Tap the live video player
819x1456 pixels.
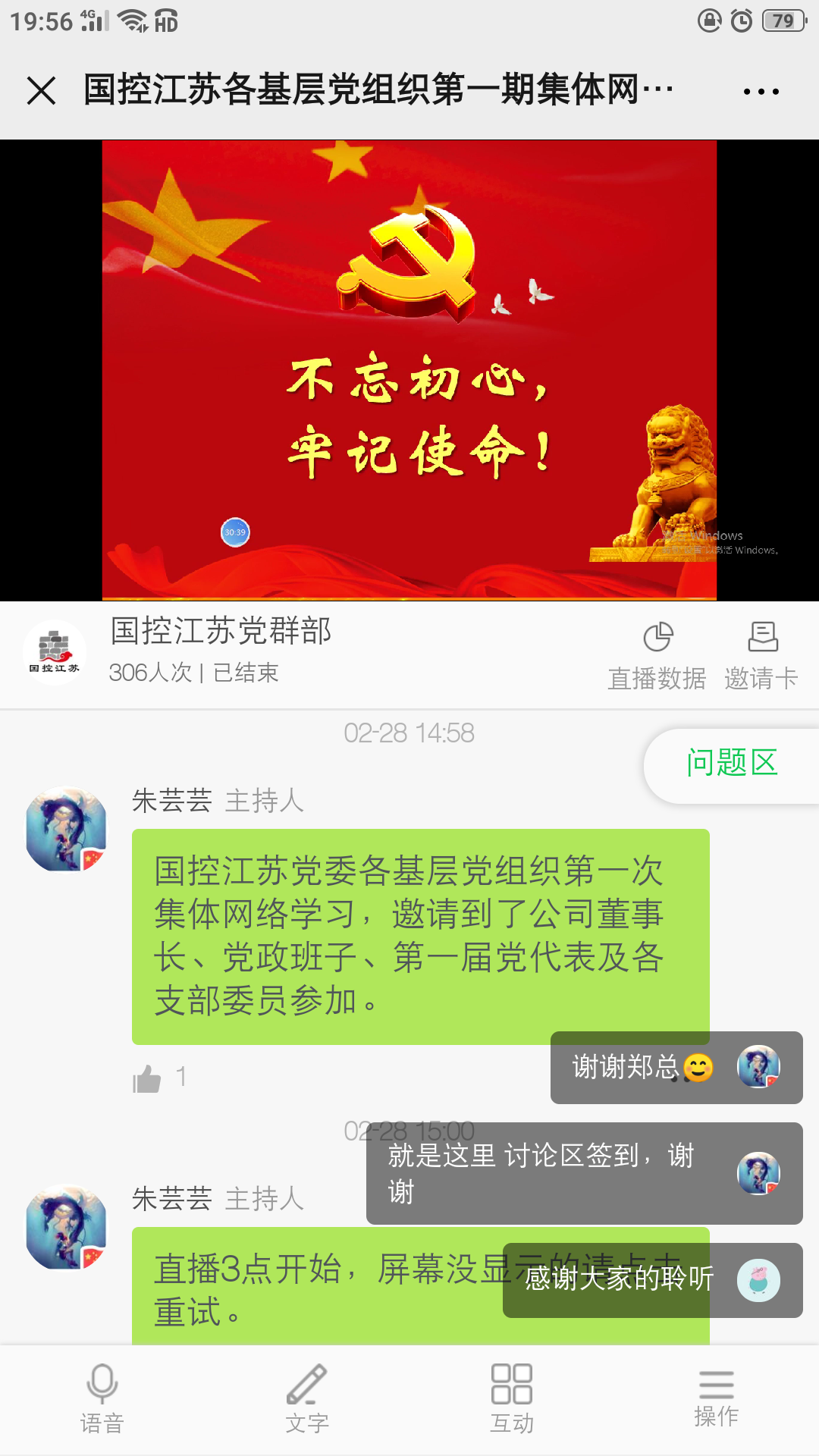point(409,370)
